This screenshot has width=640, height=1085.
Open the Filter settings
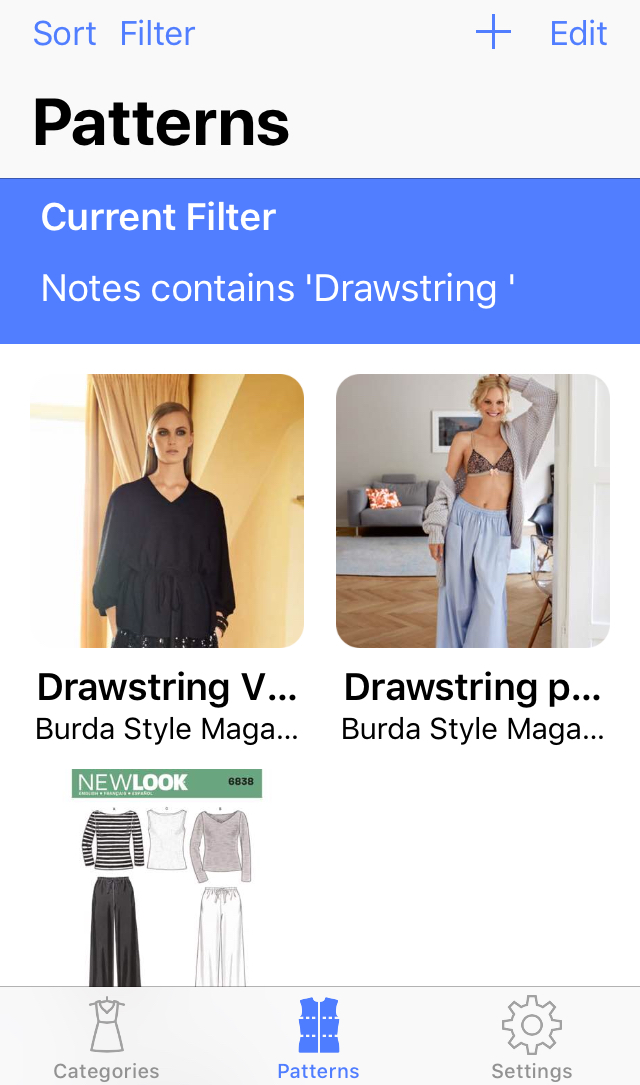157,33
